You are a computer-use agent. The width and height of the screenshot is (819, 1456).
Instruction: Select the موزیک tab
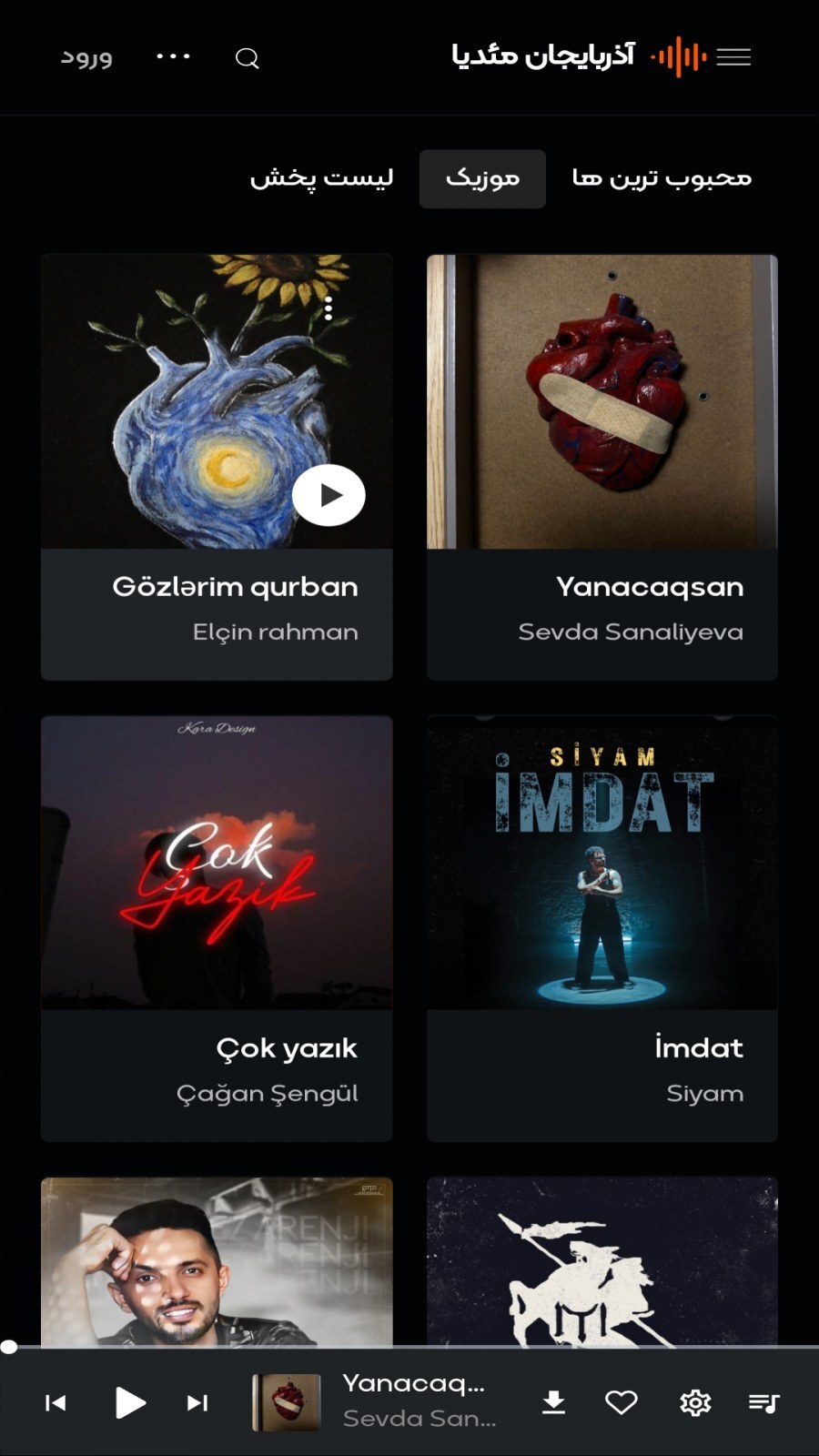pyautogui.click(x=482, y=178)
